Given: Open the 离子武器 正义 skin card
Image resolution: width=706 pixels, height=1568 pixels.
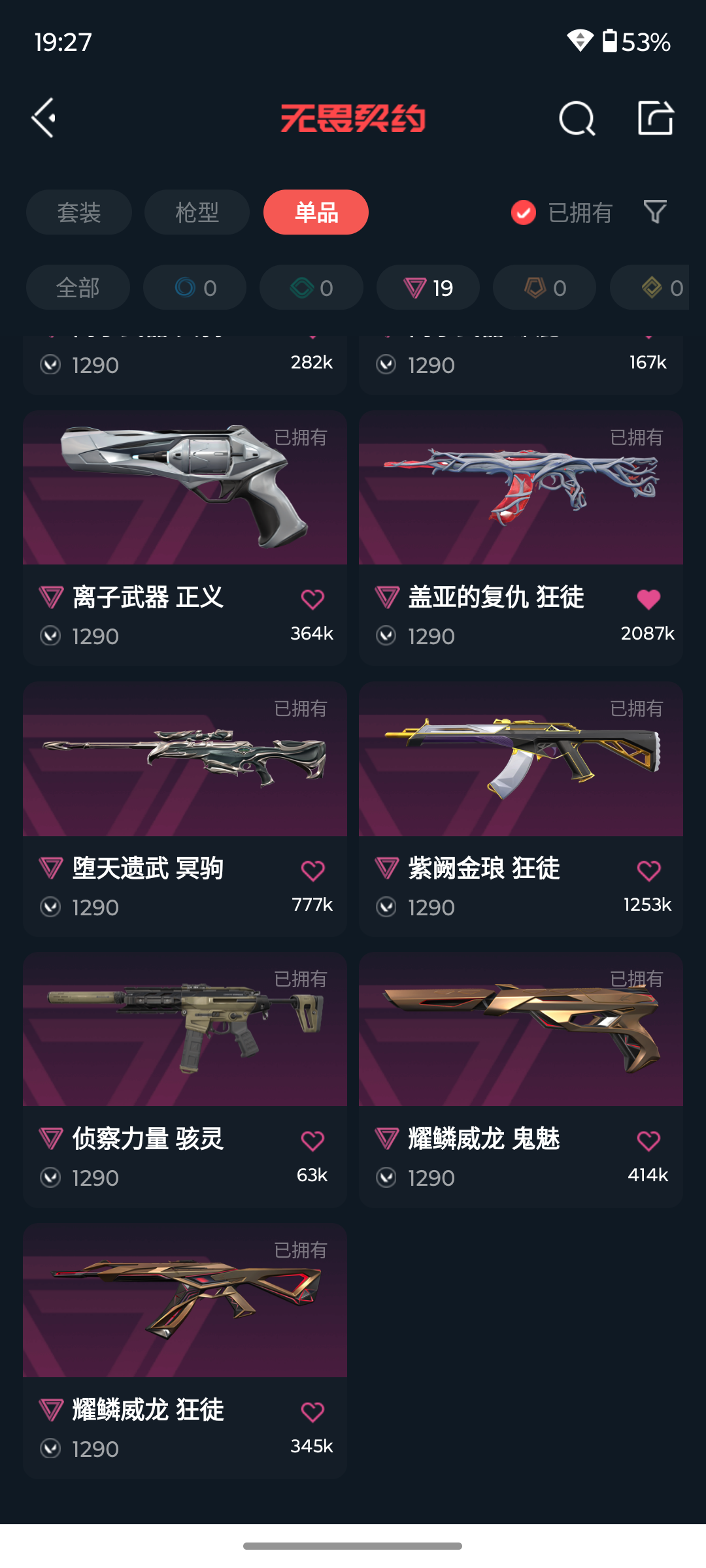Looking at the screenshot, I should [185, 538].
